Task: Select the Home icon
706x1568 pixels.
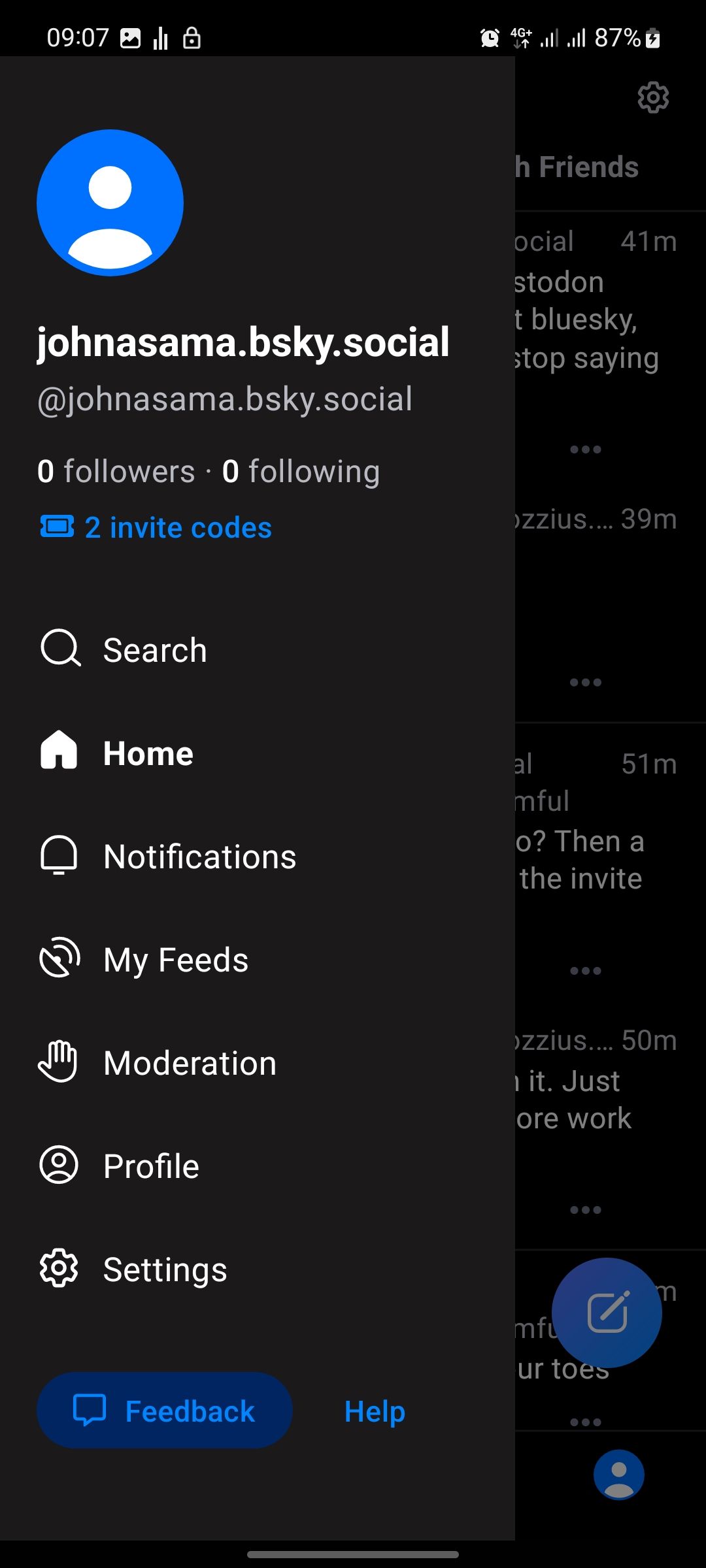Action: coord(59,752)
